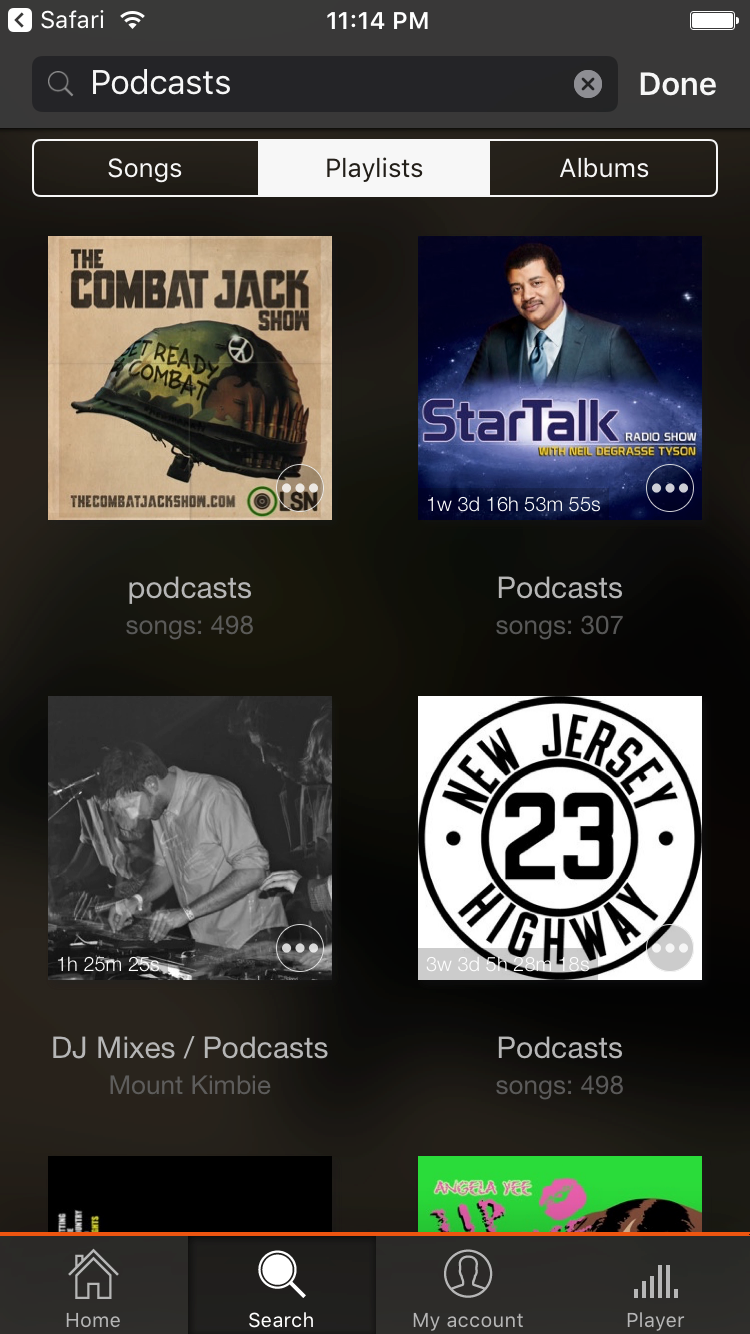The image size is (750, 1334).
Task: Switch to the Songs tab
Action: pos(145,168)
